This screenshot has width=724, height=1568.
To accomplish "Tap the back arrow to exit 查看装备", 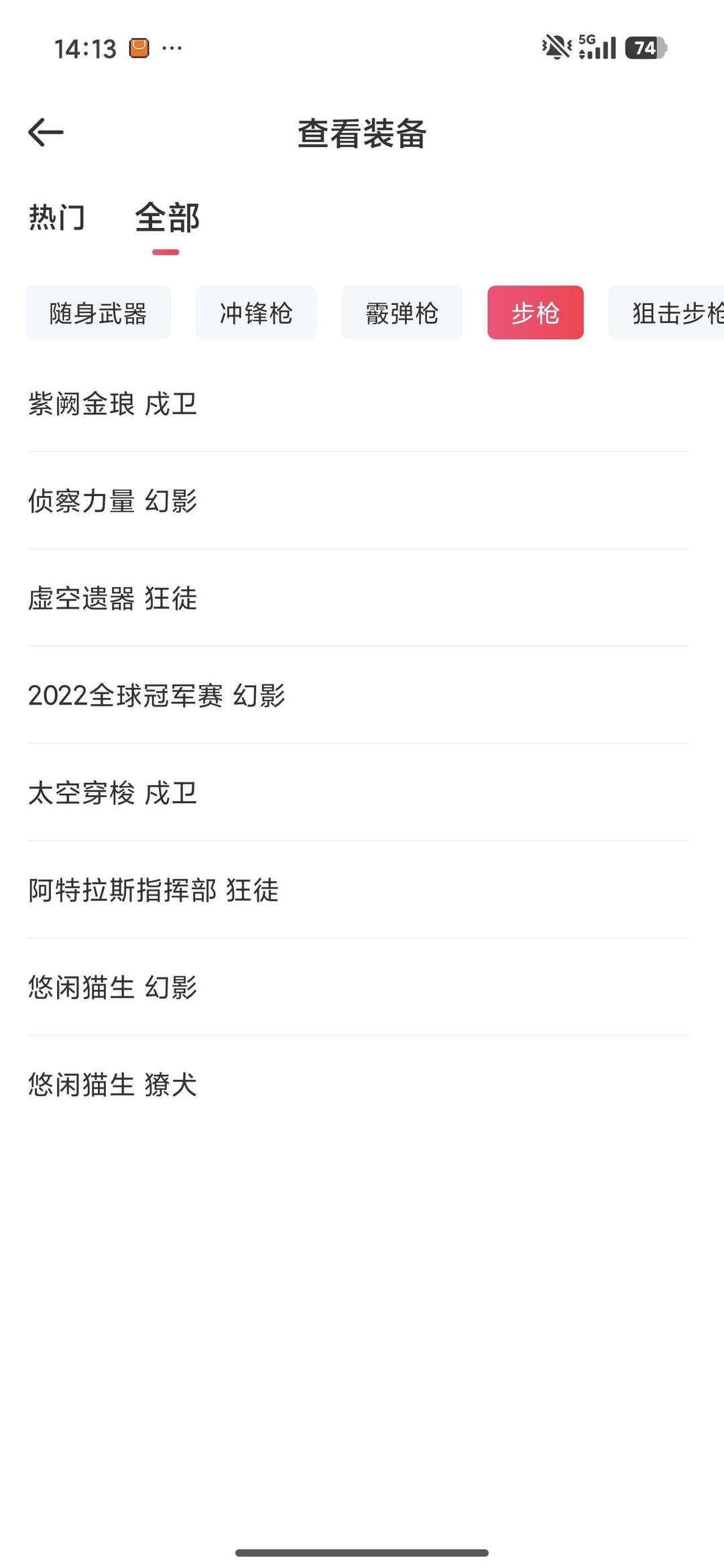I will (x=44, y=132).
